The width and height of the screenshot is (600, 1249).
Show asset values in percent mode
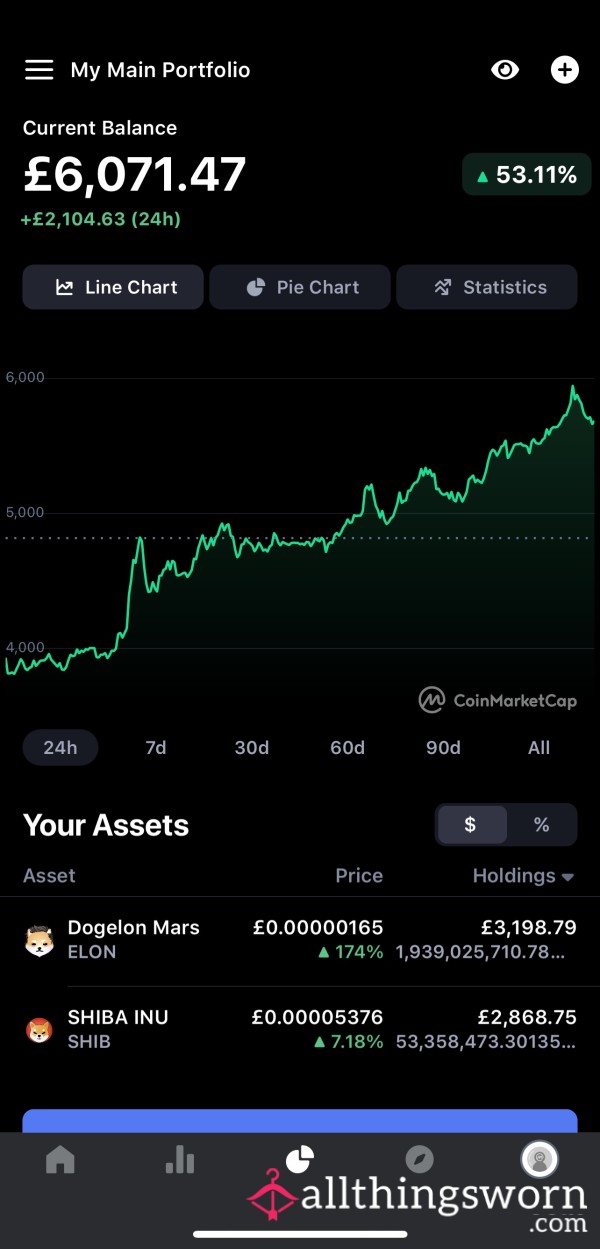(x=542, y=825)
